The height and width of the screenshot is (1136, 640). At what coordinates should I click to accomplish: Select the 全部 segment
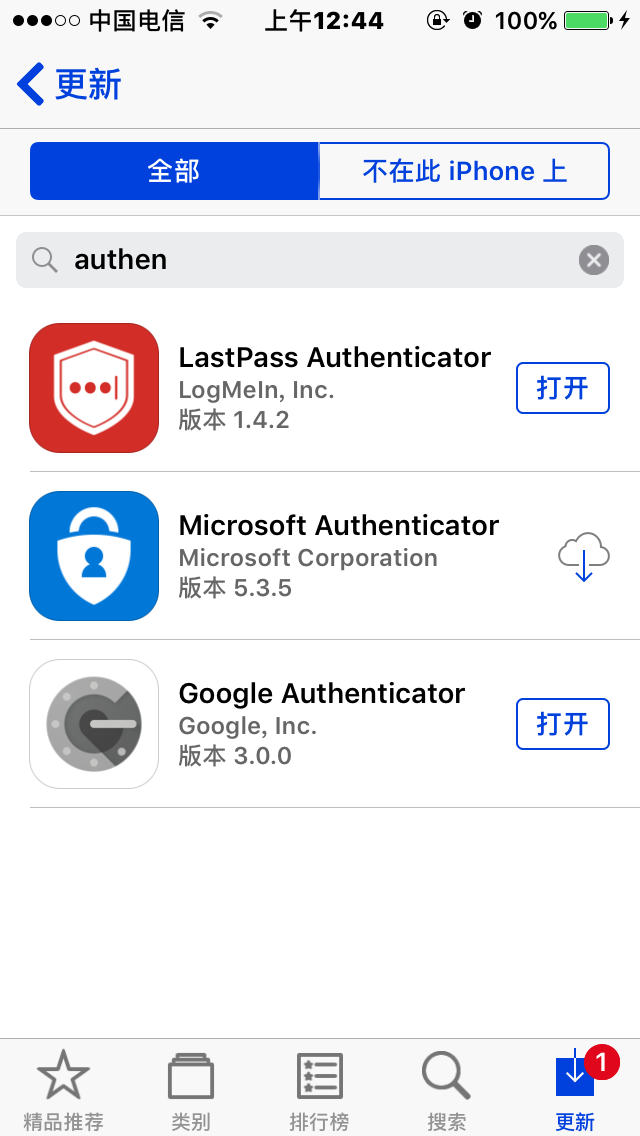point(174,171)
